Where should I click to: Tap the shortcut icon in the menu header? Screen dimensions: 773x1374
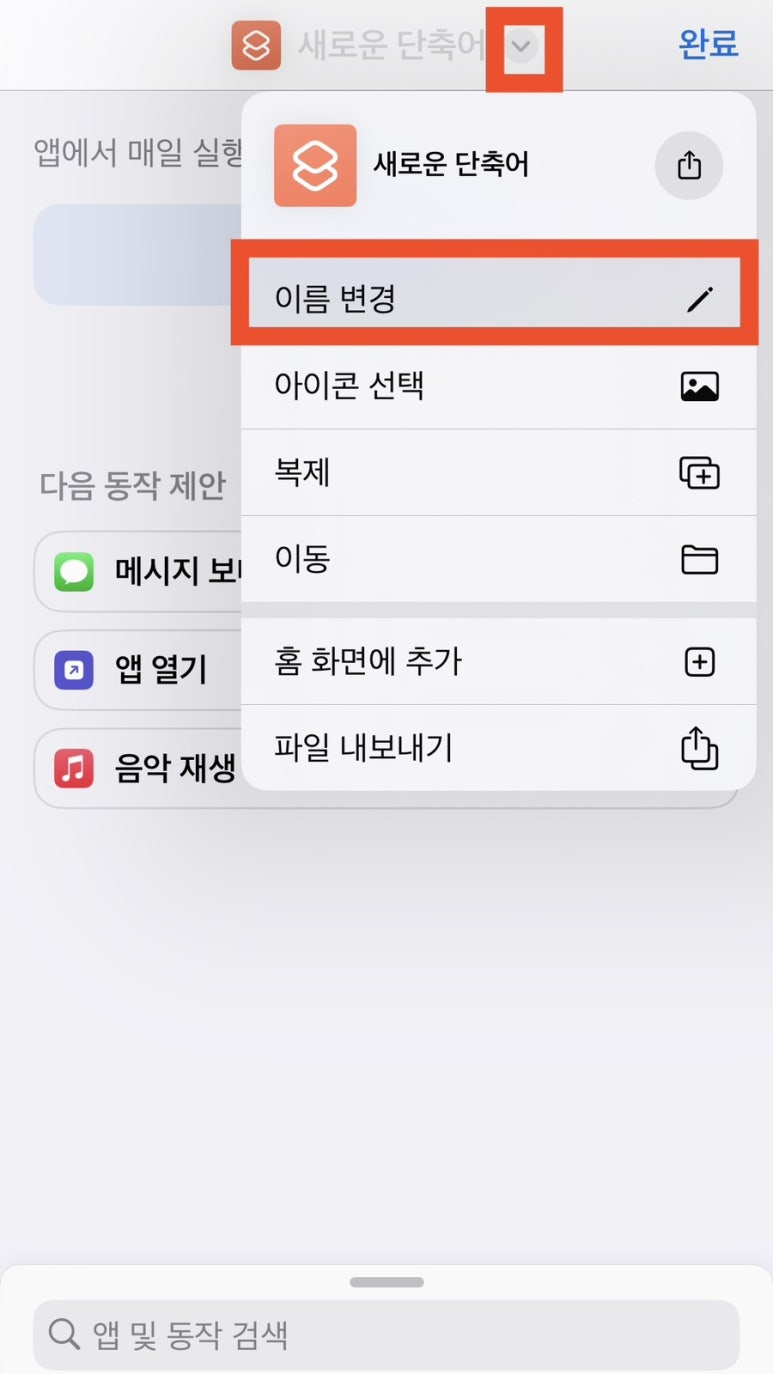[x=315, y=165]
